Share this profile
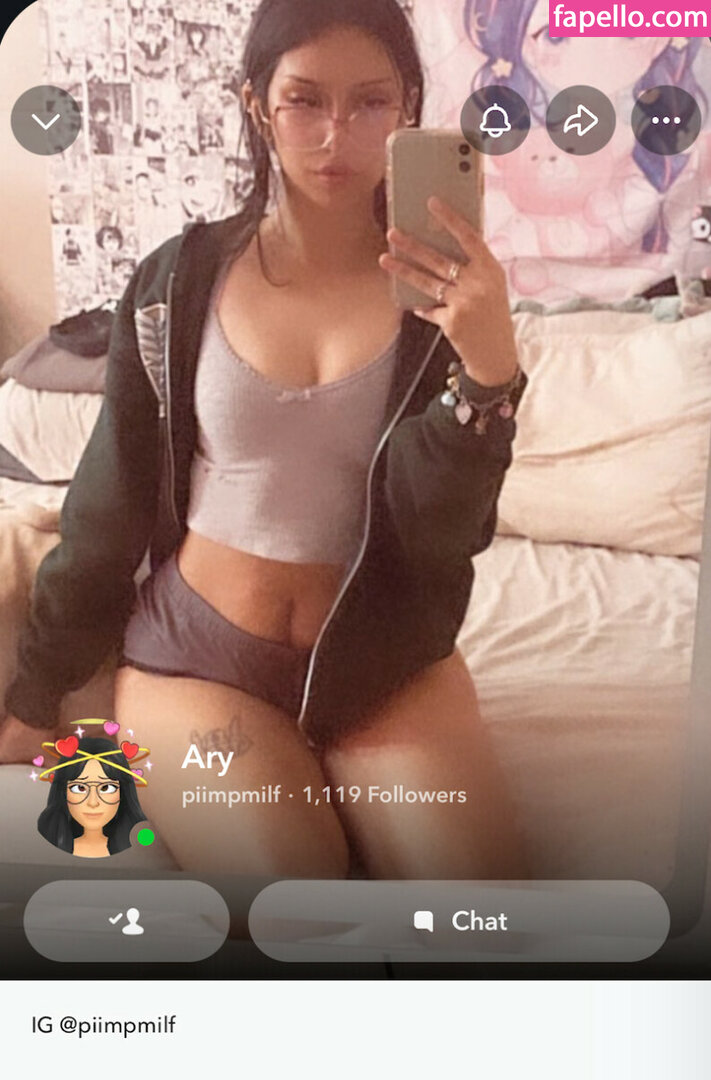This screenshot has height=1080, width=711. point(580,121)
